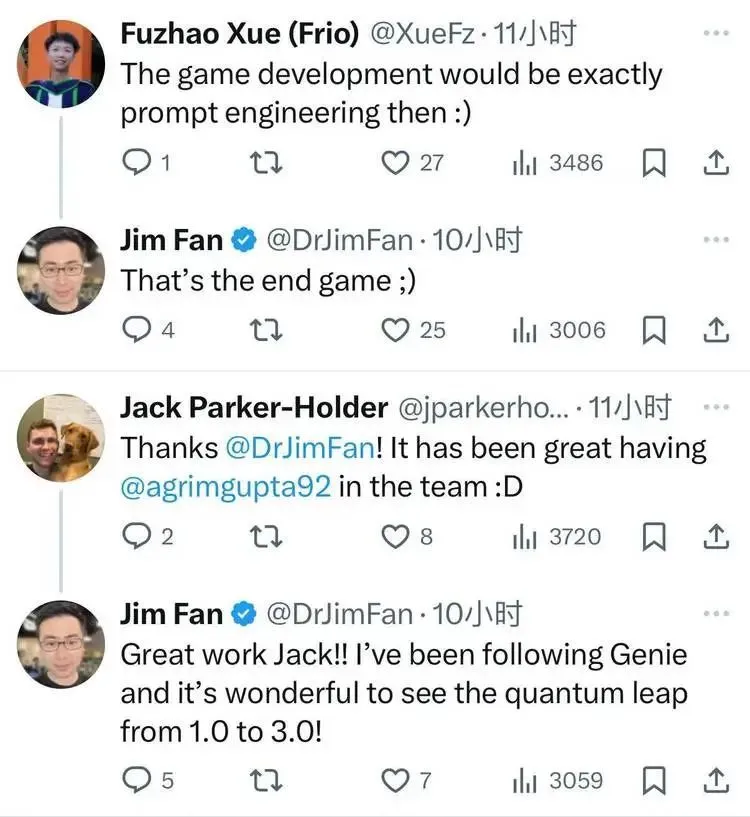Screen dimensions: 750x817
Task: Like Jack Parker-Holder's thank-you tweet
Action: coord(395,537)
